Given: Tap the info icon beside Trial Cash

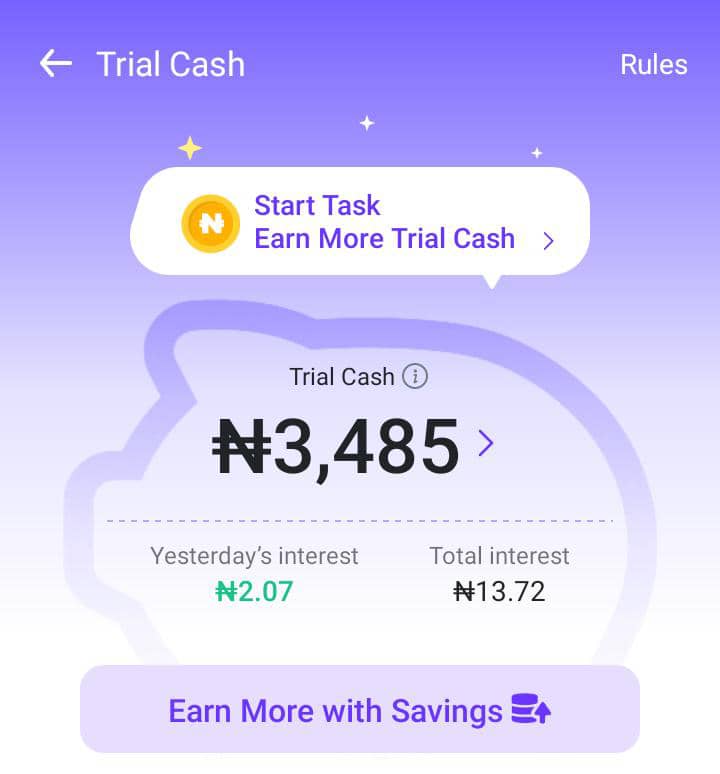Looking at the screenshot, I should [x=415, y=377].
